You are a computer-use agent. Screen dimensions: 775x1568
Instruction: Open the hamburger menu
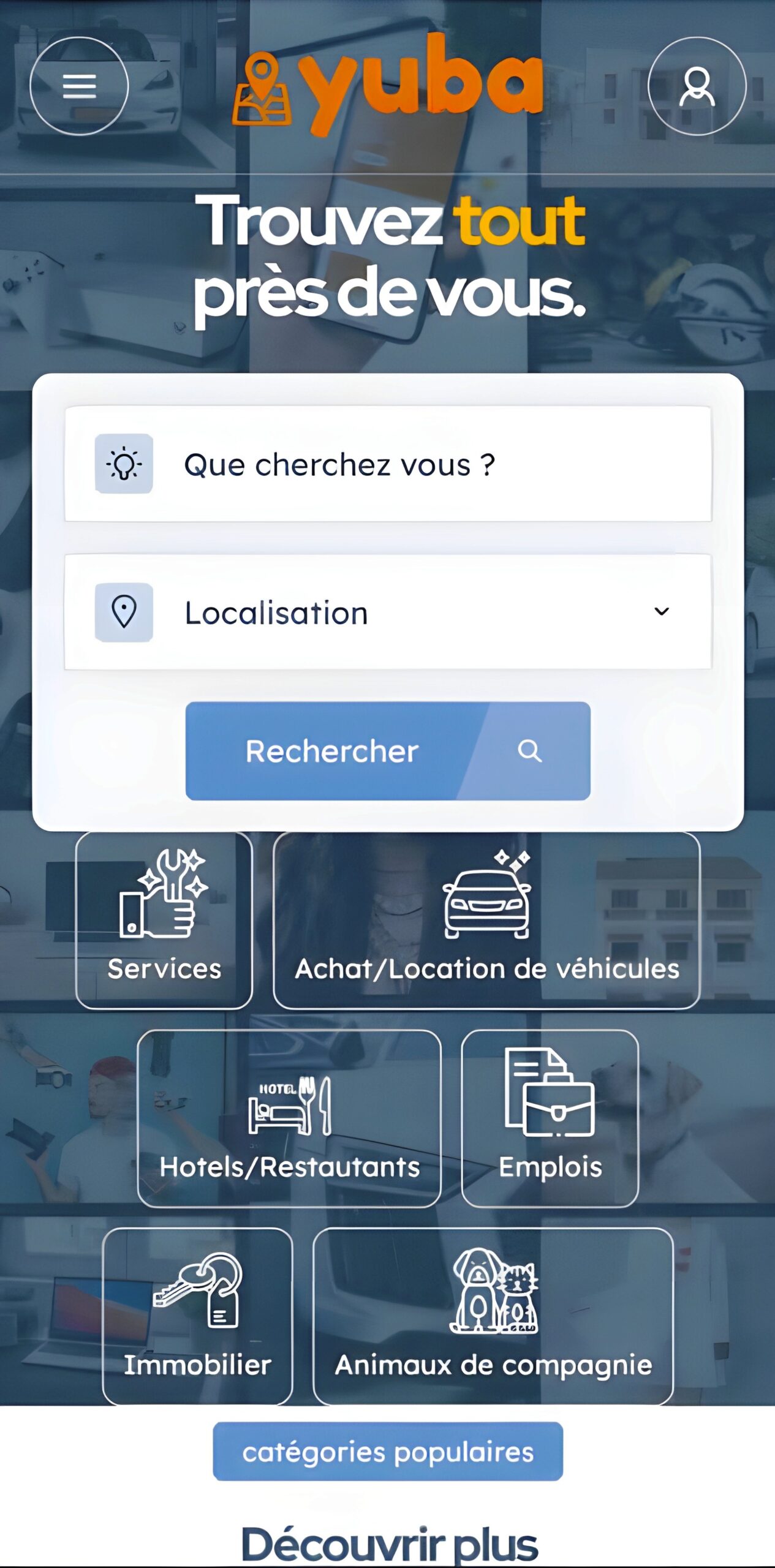point(79,86)
